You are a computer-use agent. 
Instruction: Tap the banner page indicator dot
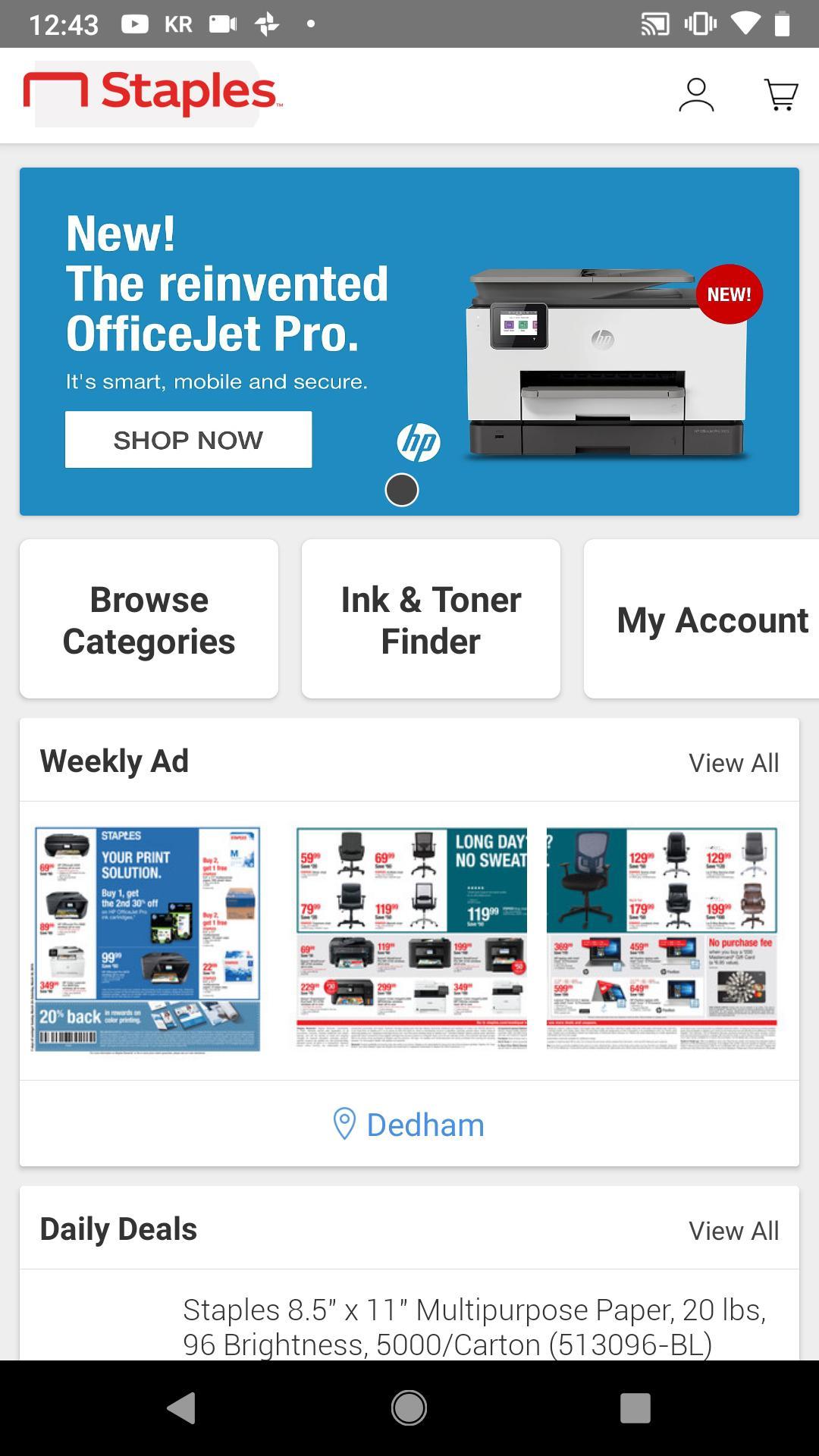click(x=402, y=490)
